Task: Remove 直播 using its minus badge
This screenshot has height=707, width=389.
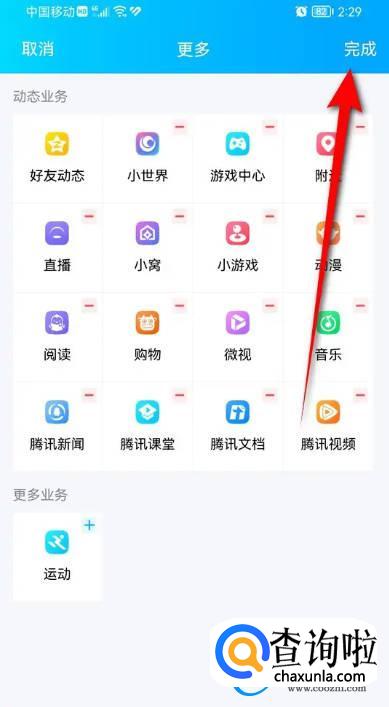Action: tap(89, 216)
